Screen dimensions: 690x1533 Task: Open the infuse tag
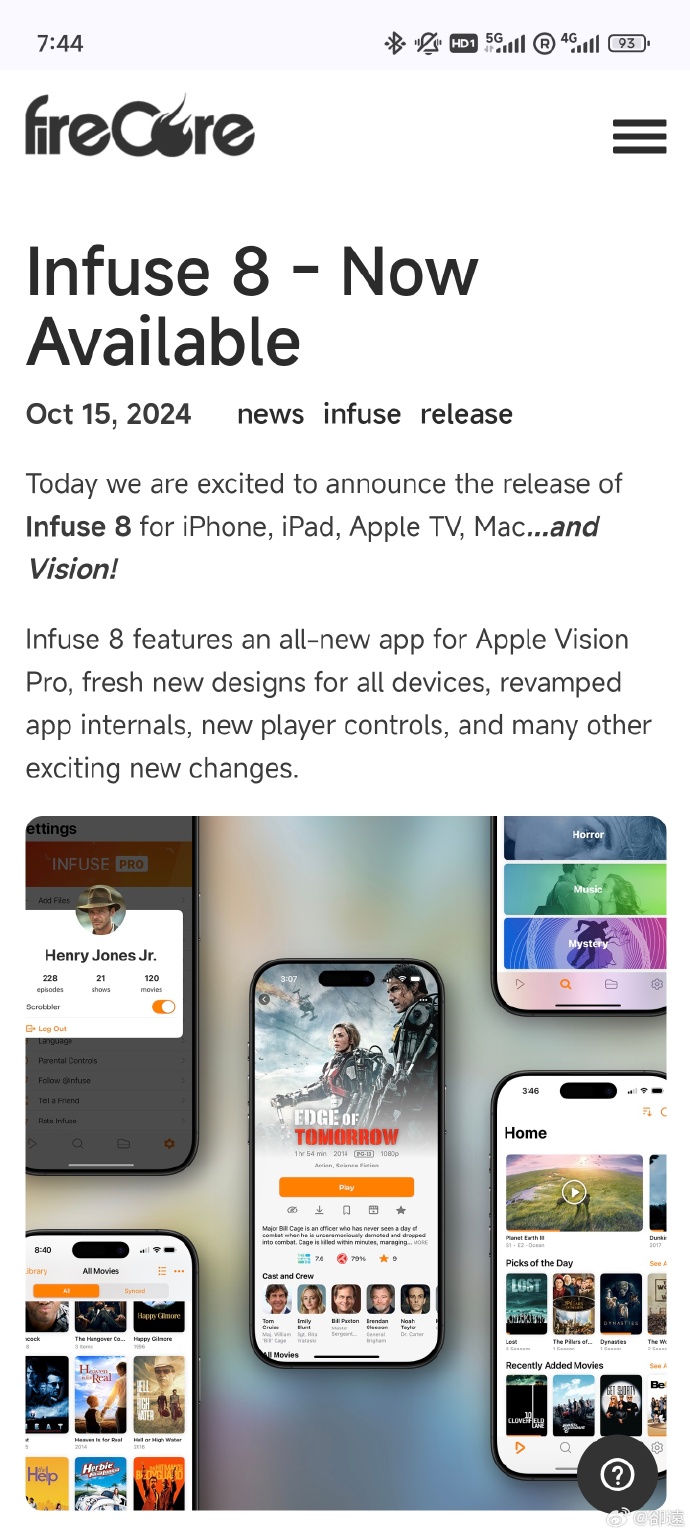tap(361, 414)
